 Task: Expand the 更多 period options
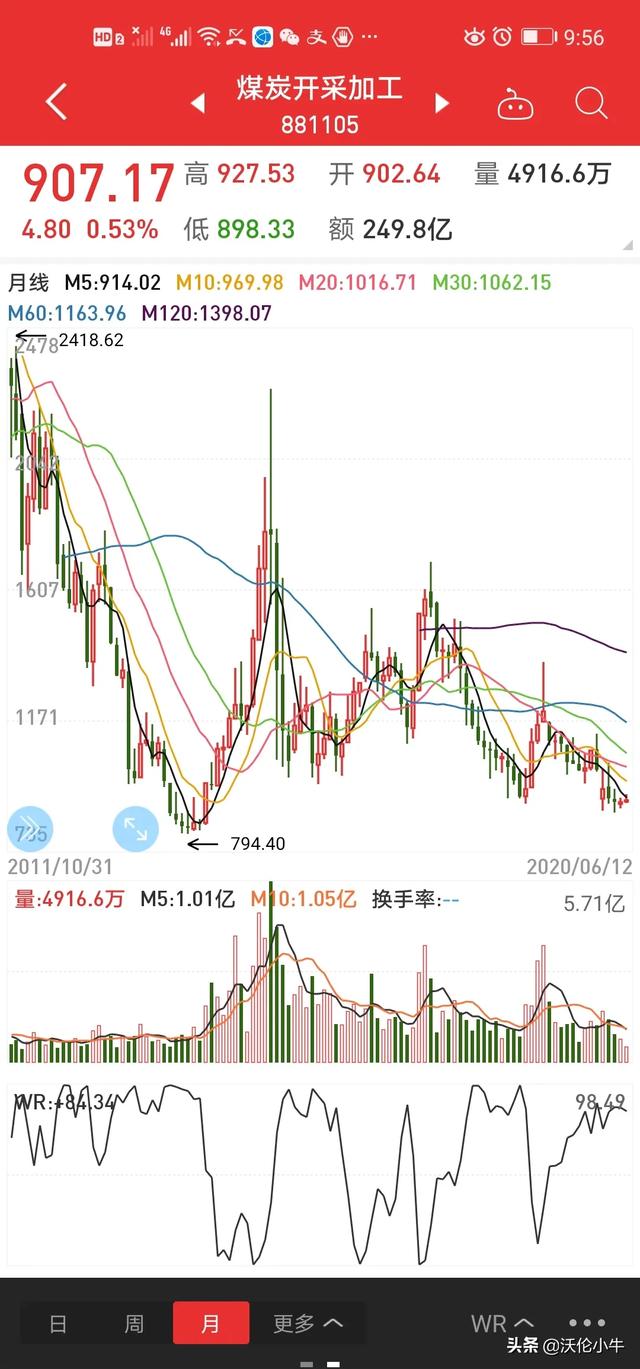(x=308, y=1324)
